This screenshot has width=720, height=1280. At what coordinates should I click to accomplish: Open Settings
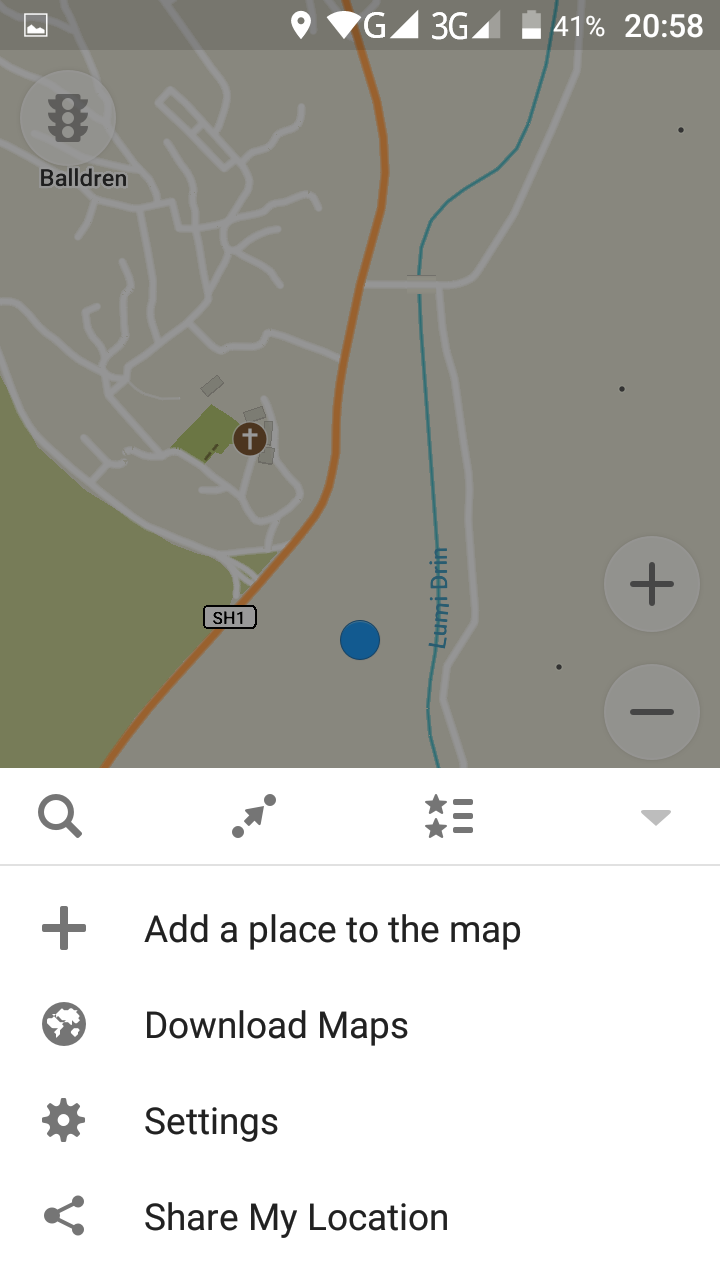360,1122
